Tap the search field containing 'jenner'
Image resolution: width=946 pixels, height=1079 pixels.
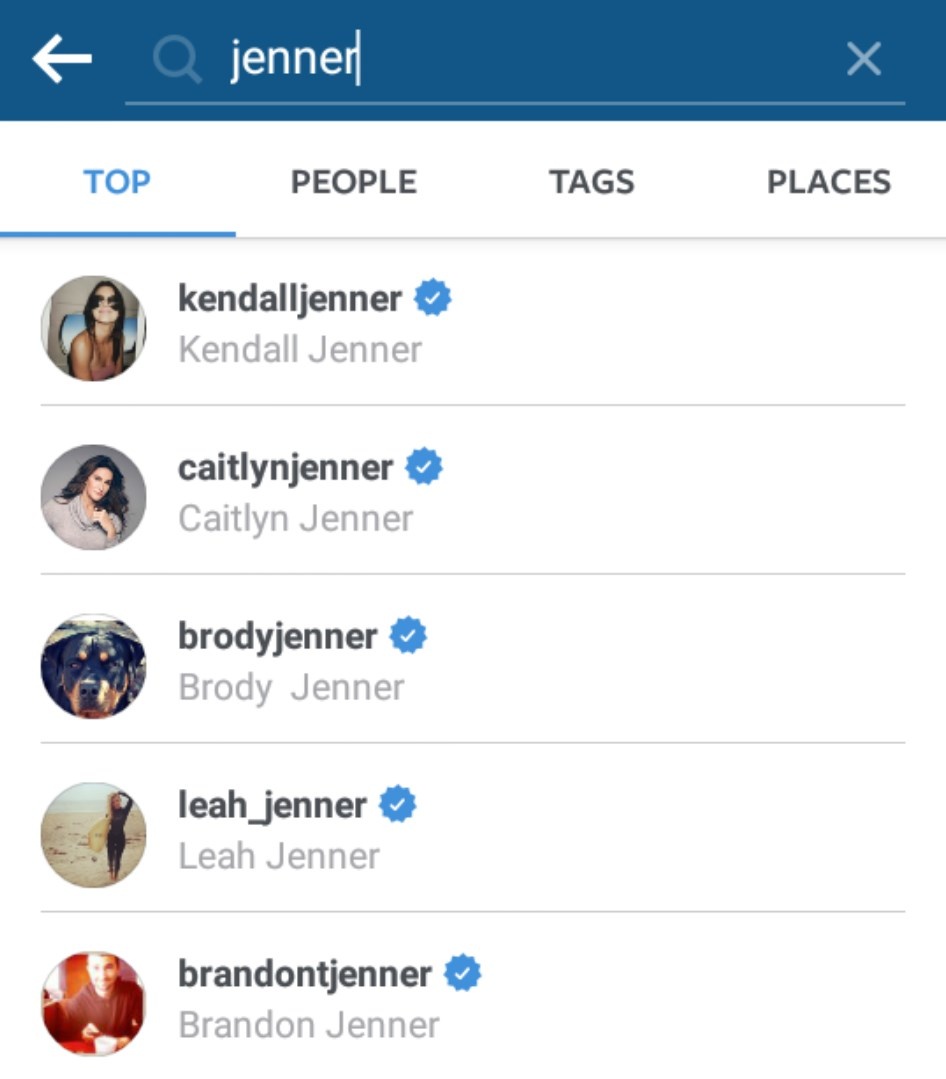[500, 60]
